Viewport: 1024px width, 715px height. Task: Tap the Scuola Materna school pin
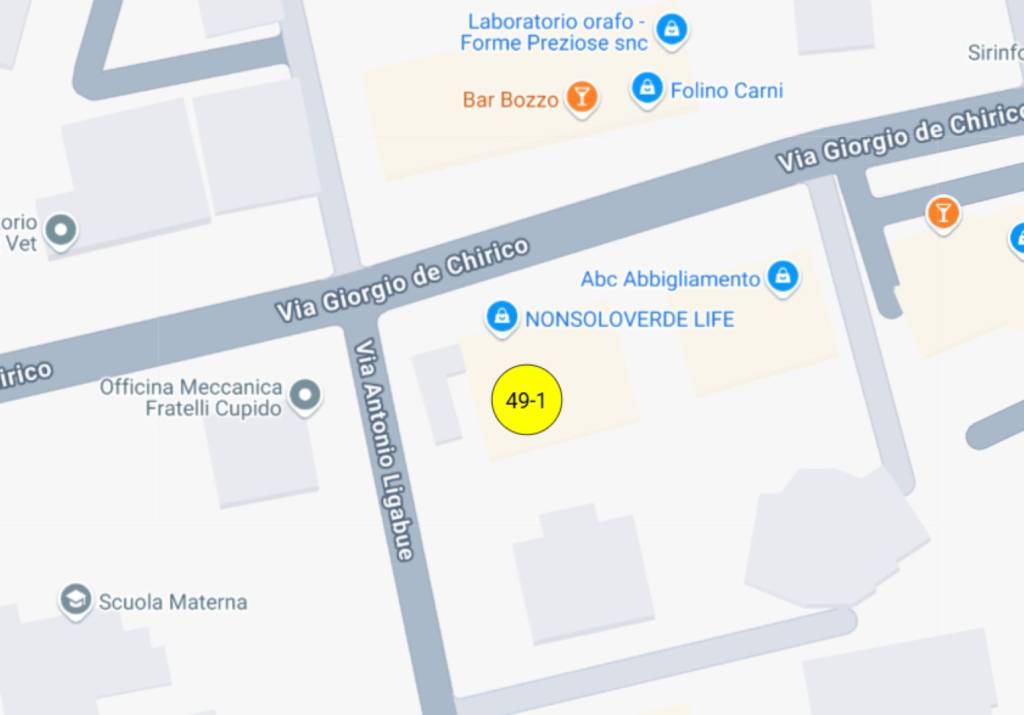tap(75, 600)
